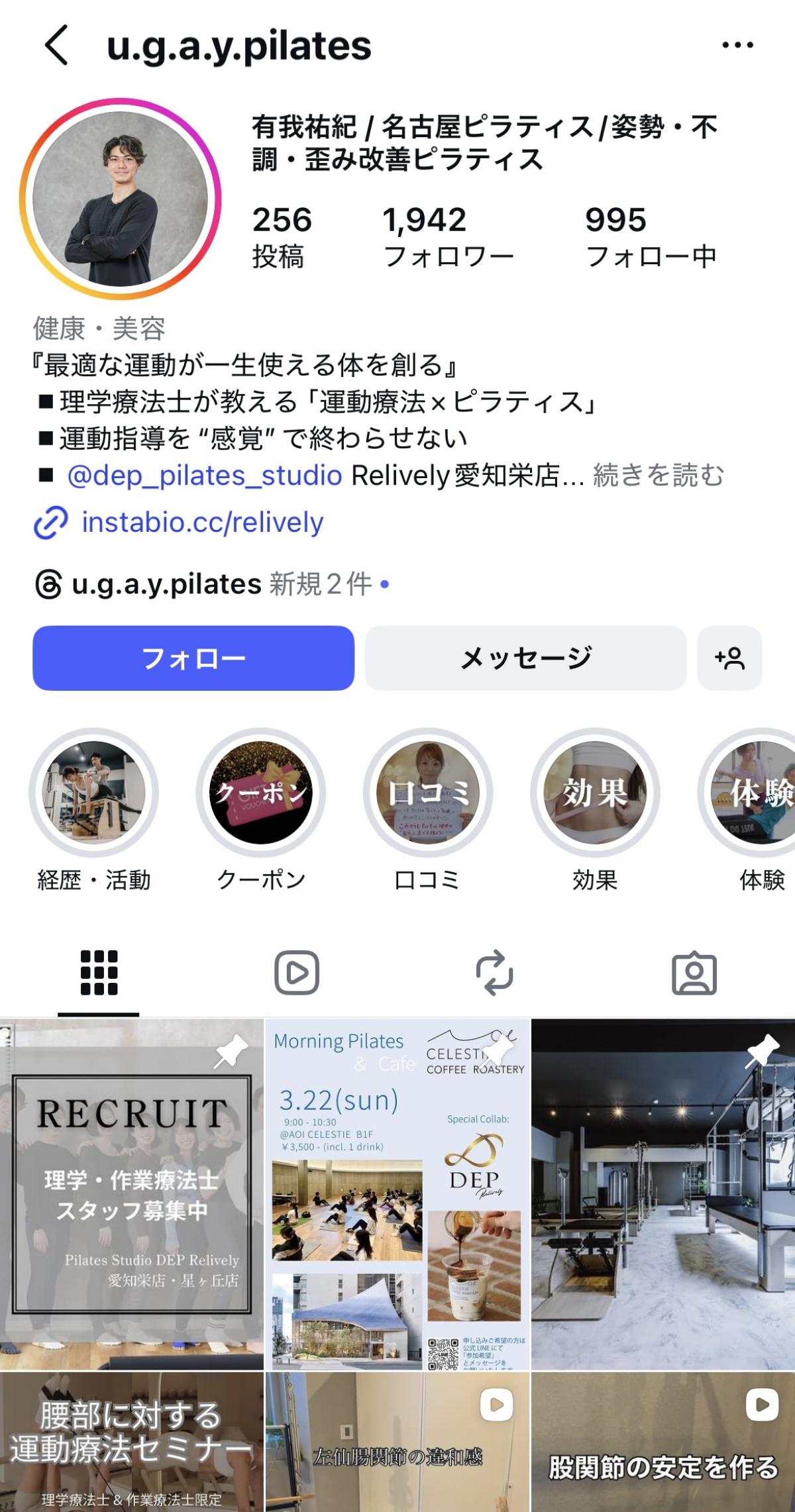This screenshot has width=795, height=1512.
Task: Switch to the reposts tab
Action: (x=495, y=973)
